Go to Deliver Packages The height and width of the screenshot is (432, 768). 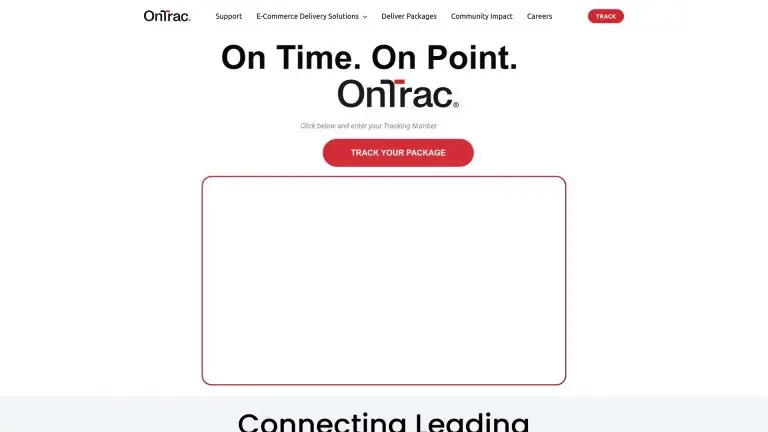[x=409, y=16]
